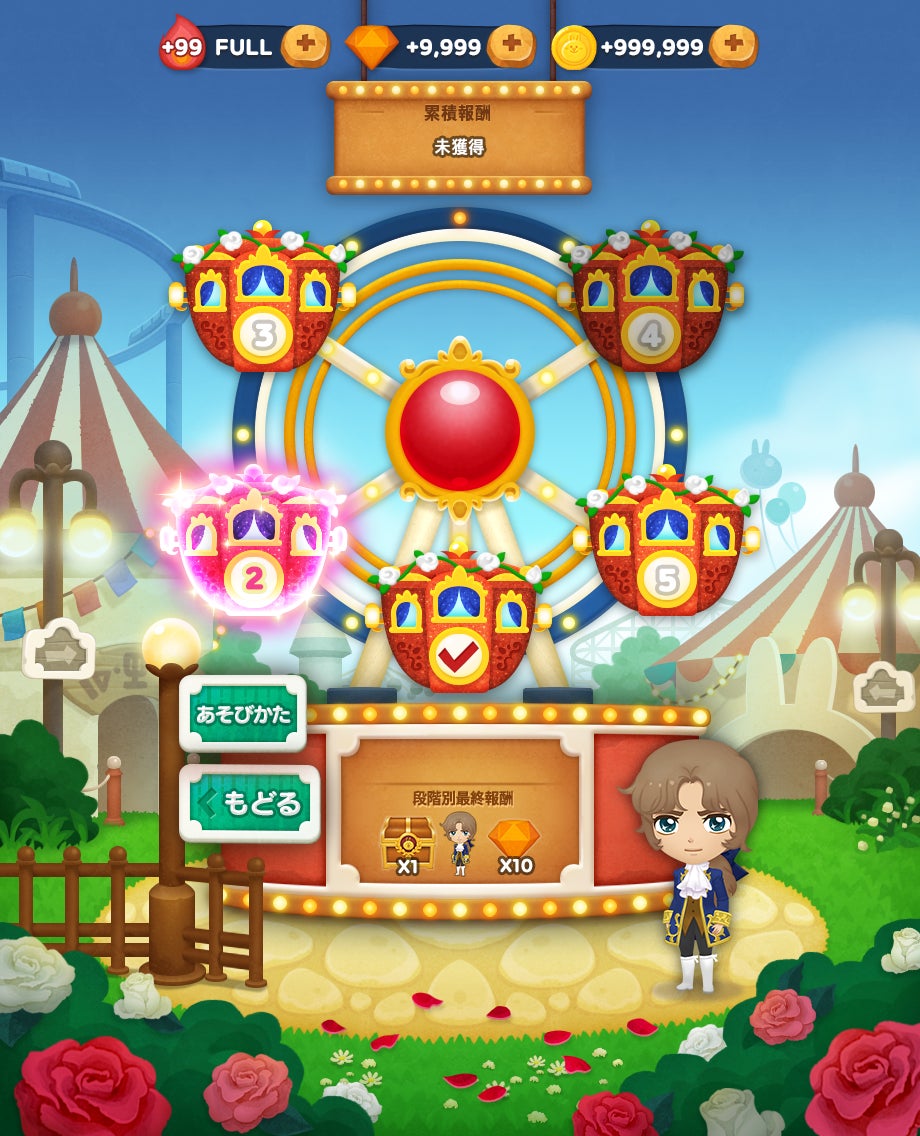This screenshot has height=1136, width=920.
Task: Open the あそびかた how-to-play guide
Action: pos(243,713)
